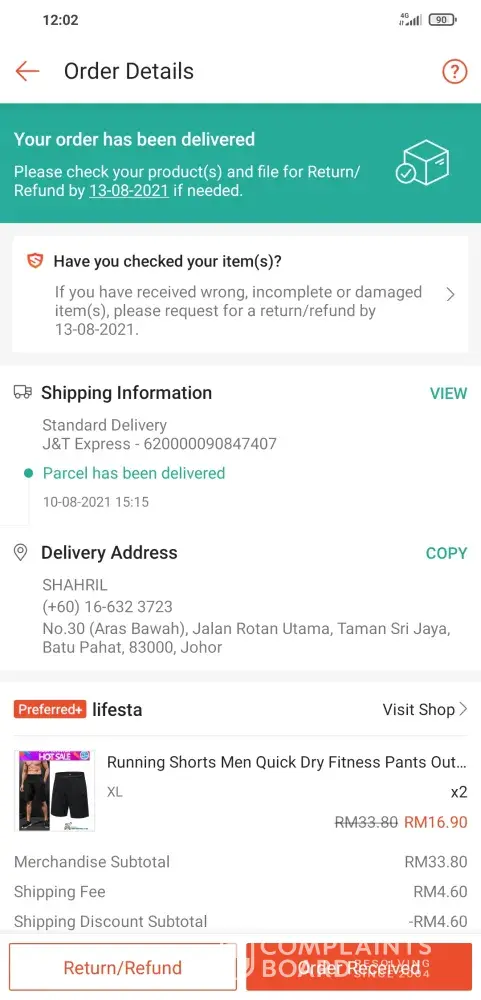Request a Return/Refund
Image resolution: width=481 pixels, height=1000 pixels.
pyautogui.click(x=122, y=967)
